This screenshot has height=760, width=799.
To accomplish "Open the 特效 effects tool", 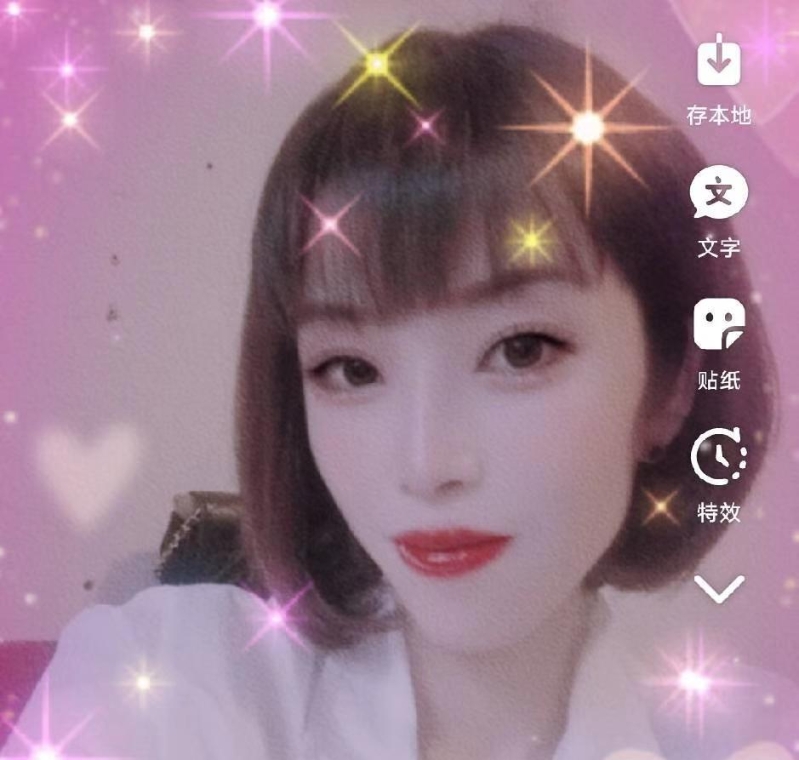I will (718, 459).
